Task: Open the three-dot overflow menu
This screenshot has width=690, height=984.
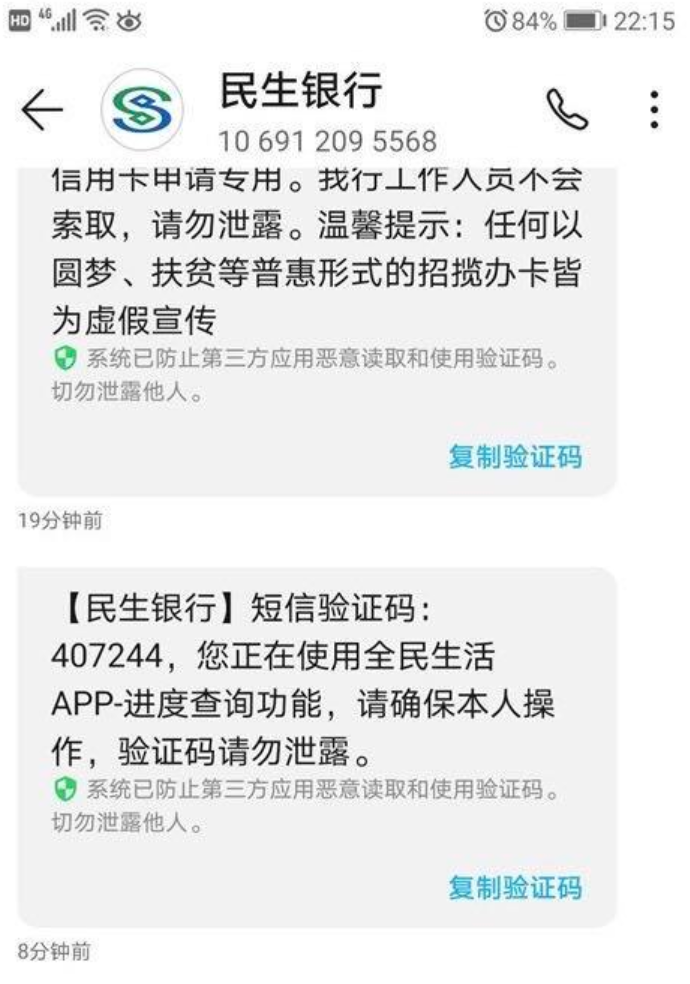Action: pos(655,110)
